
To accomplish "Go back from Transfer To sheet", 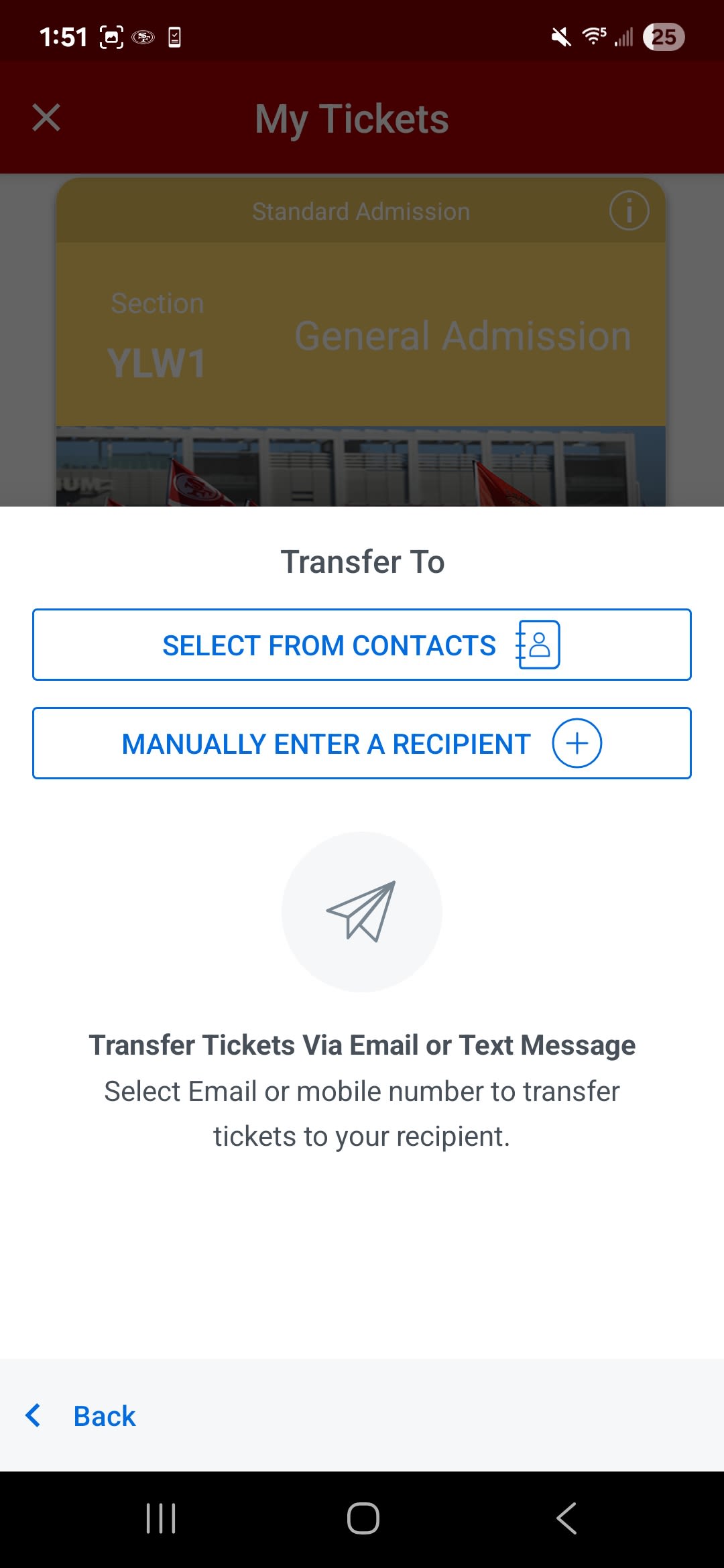I will (82, 1416).
